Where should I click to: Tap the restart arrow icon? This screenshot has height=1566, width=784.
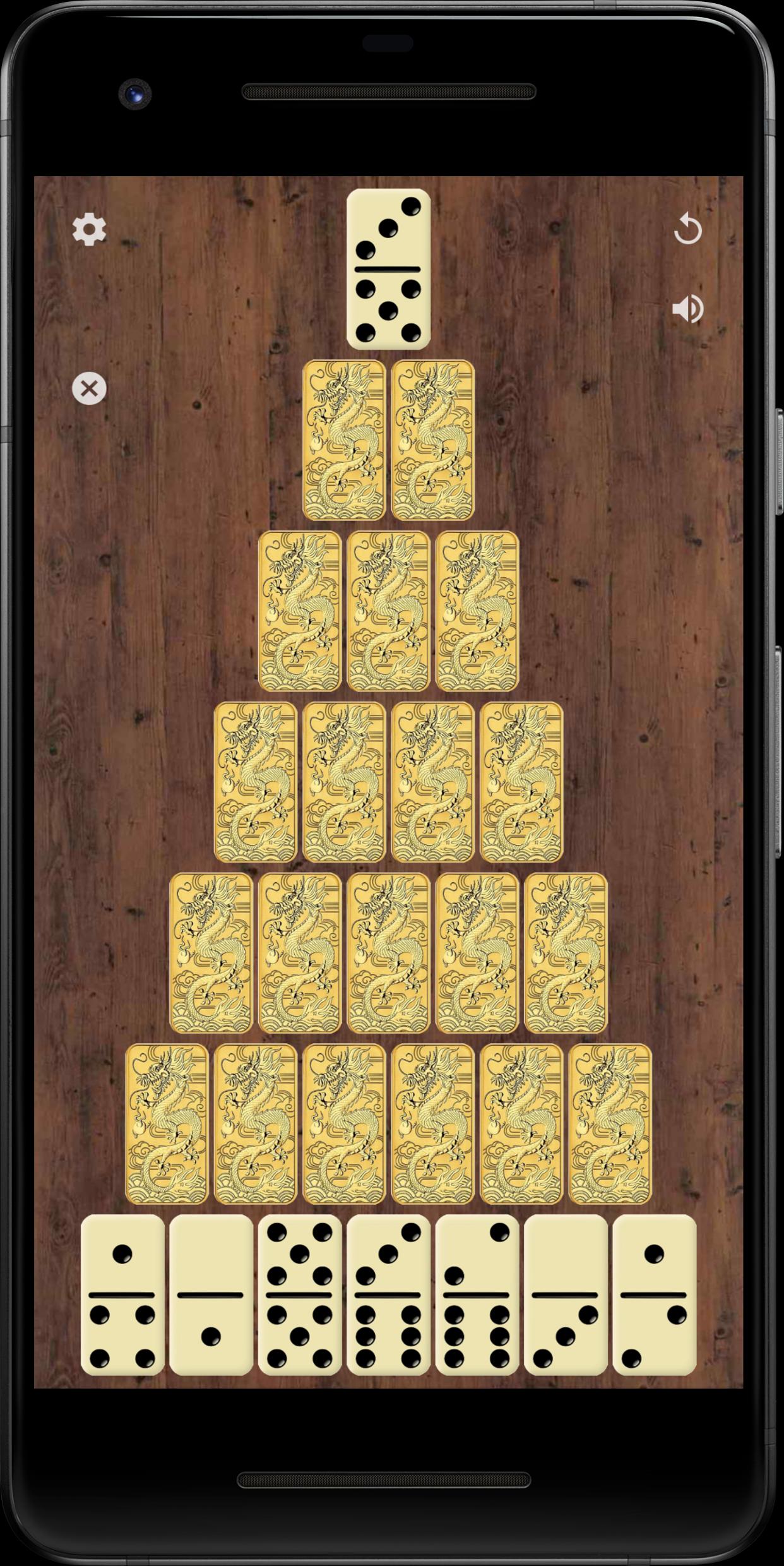(x=687, y=229)
